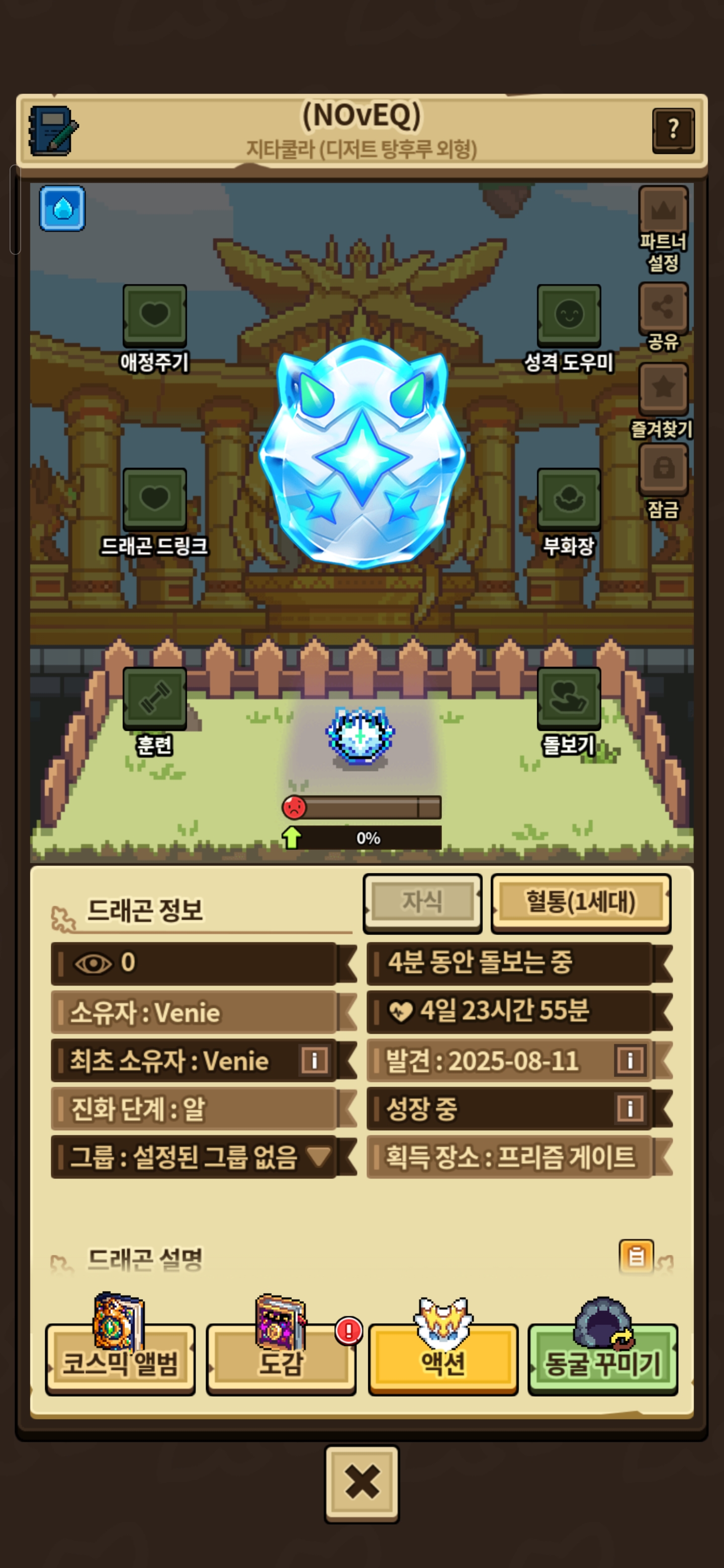Expand the 그룹 group dropdown

point(319,1156)
